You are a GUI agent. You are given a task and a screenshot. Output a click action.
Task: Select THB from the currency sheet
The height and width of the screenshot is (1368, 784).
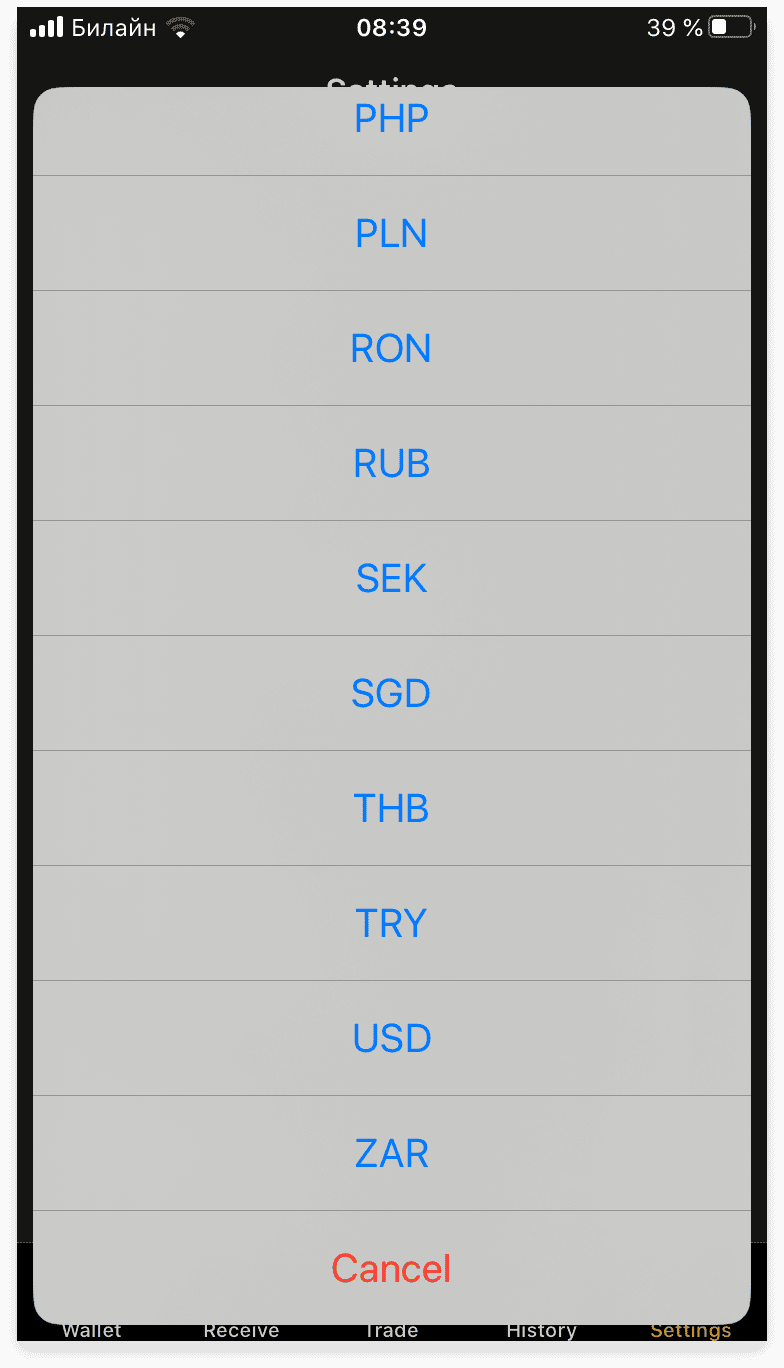pyautogui.click(x=391, y=808)
